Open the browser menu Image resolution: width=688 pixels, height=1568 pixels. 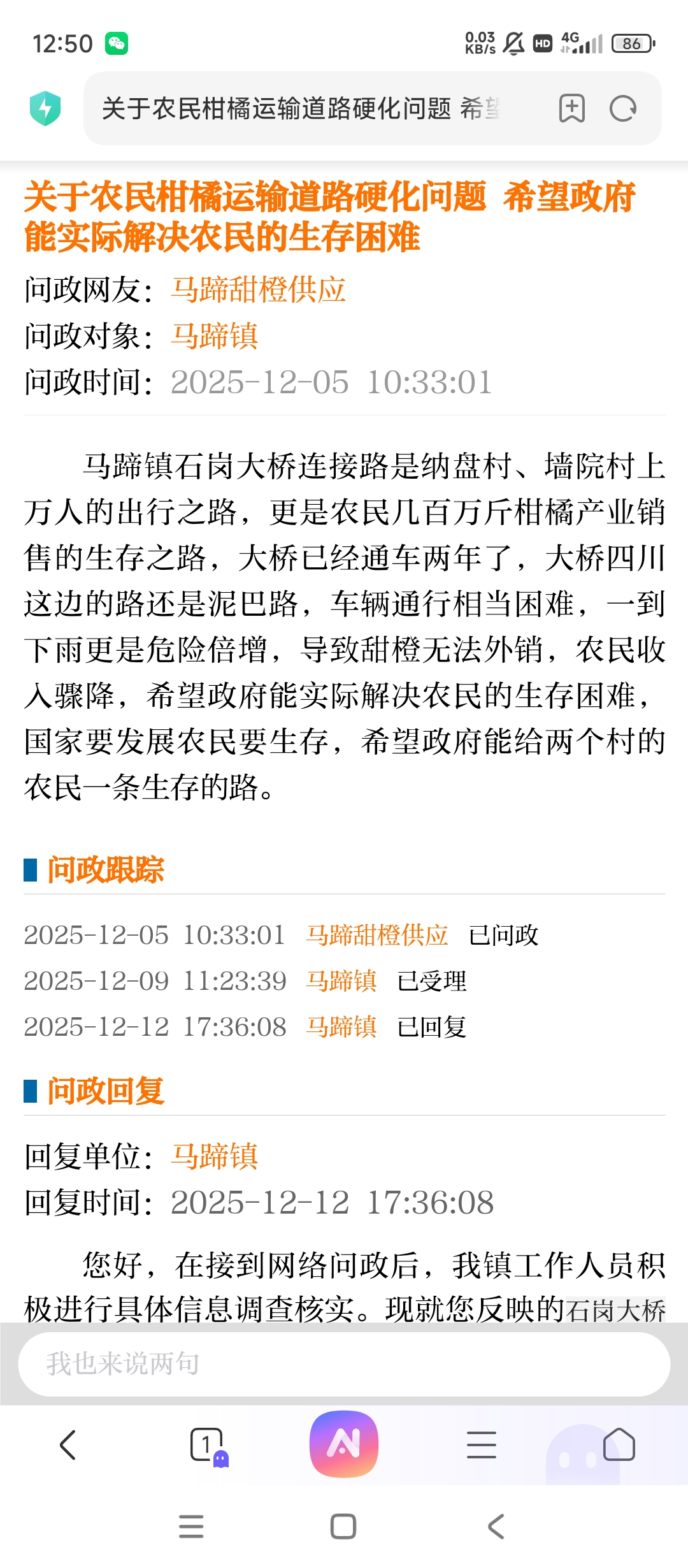pyautogui.click(x=482, y=1444)
